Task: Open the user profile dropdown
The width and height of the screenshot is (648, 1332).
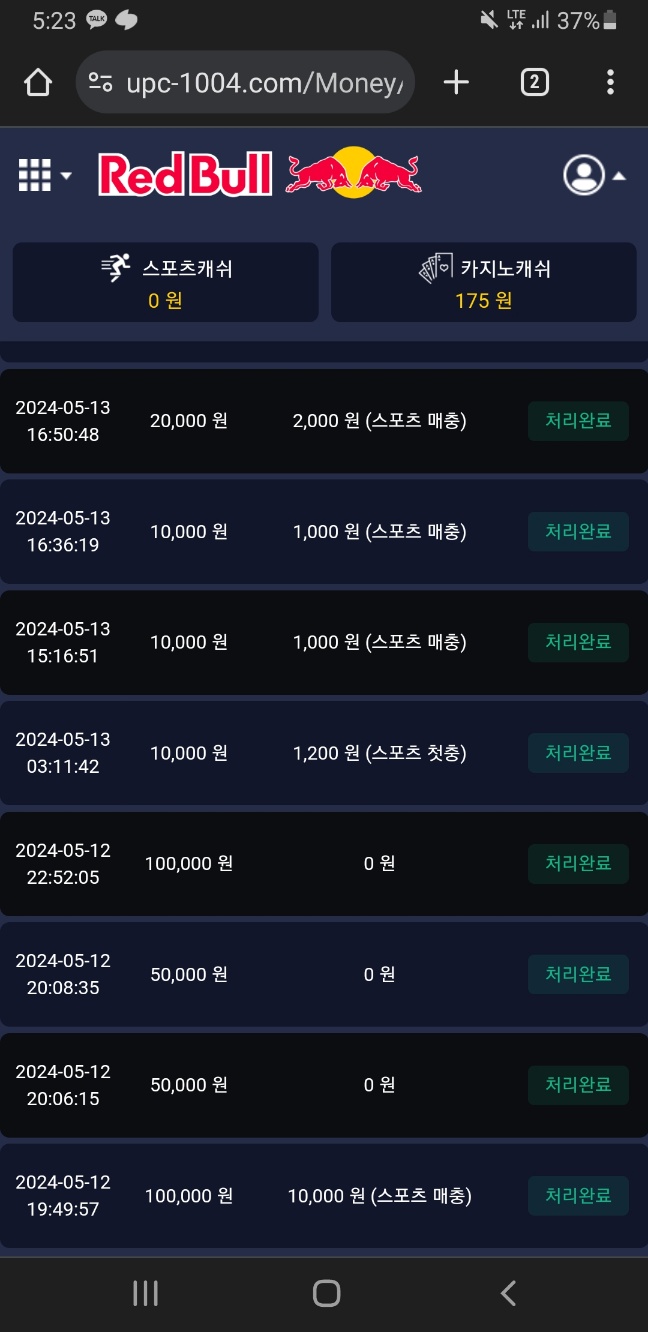Action: [594, 175]
